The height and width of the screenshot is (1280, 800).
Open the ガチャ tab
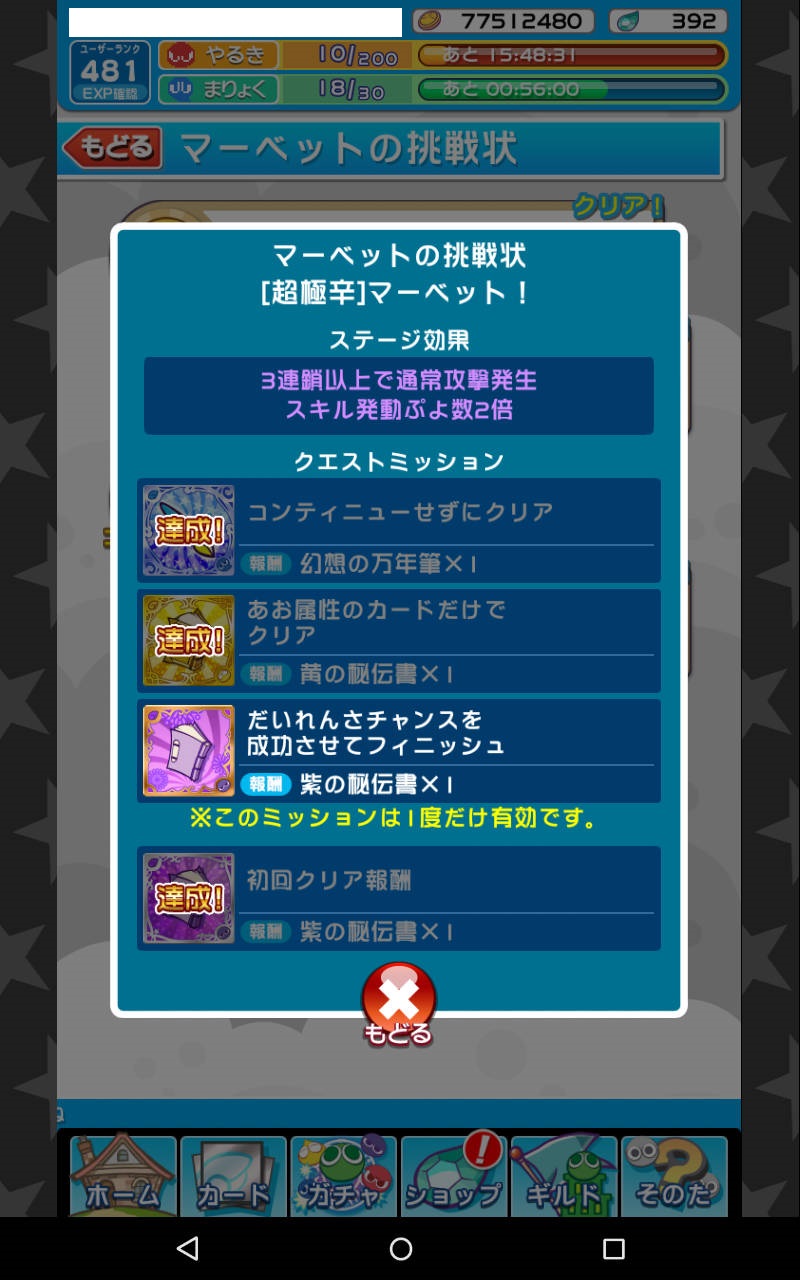point(343,1178)
